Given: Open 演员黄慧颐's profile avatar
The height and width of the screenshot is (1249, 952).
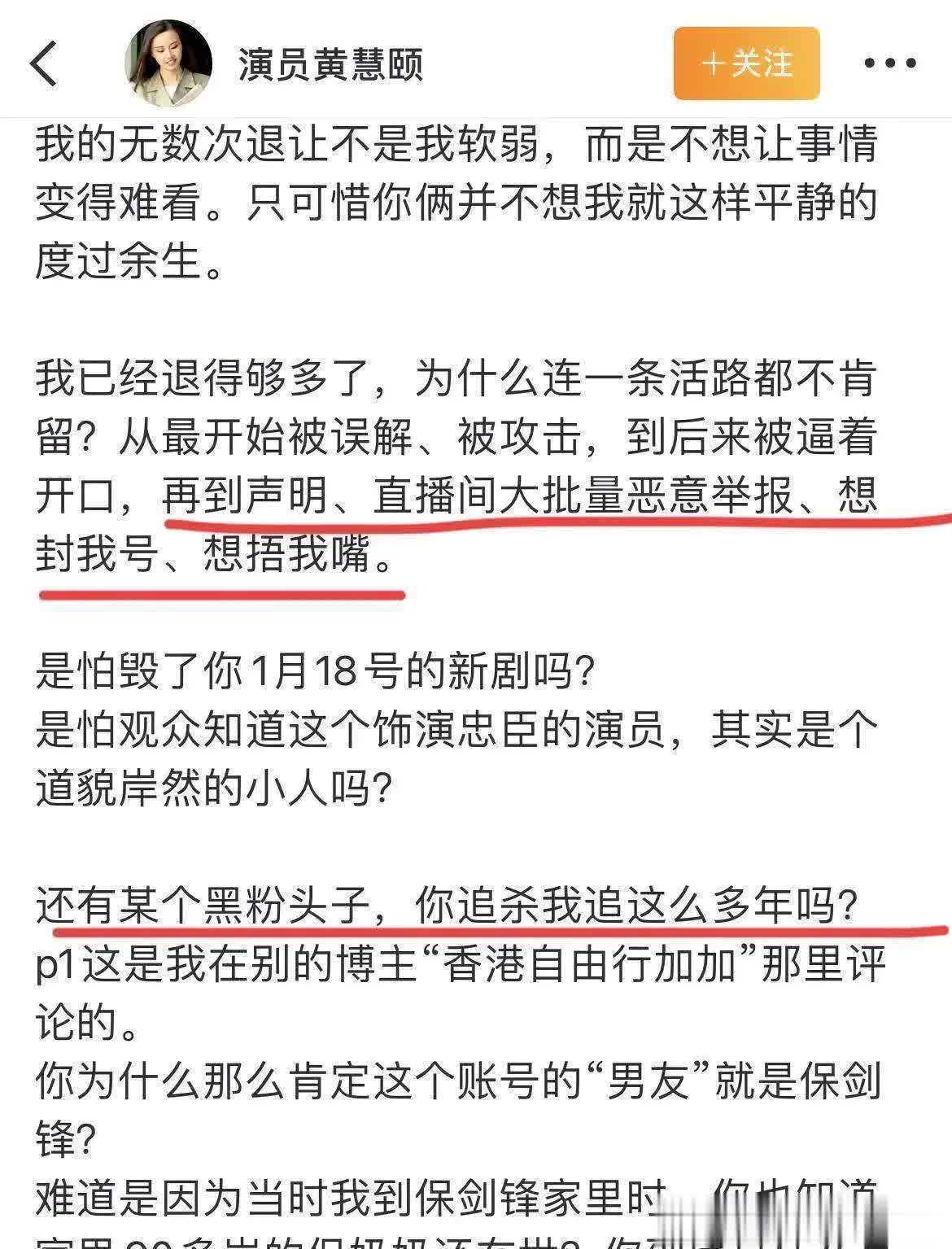Looking at the screenshot, I should tap(168, 63).
